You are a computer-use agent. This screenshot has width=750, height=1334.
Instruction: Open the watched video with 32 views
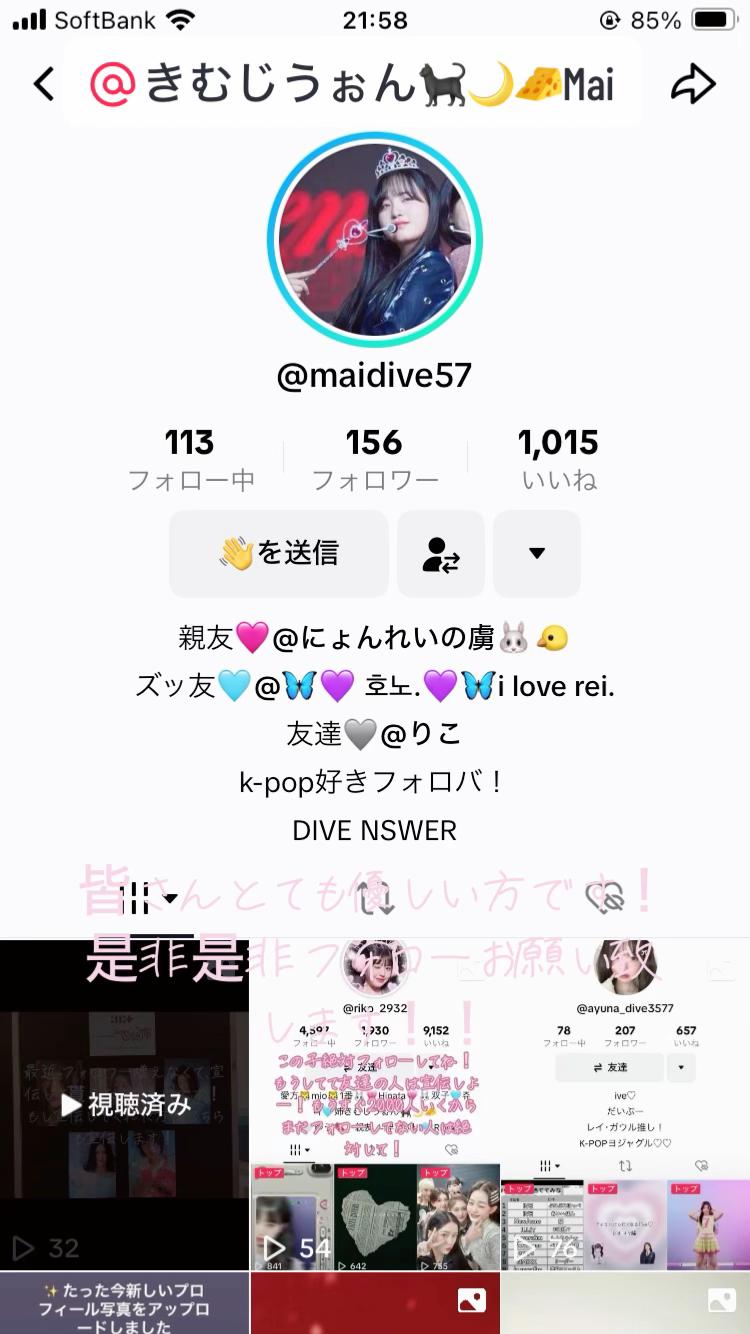click(x=124, y=1105)
